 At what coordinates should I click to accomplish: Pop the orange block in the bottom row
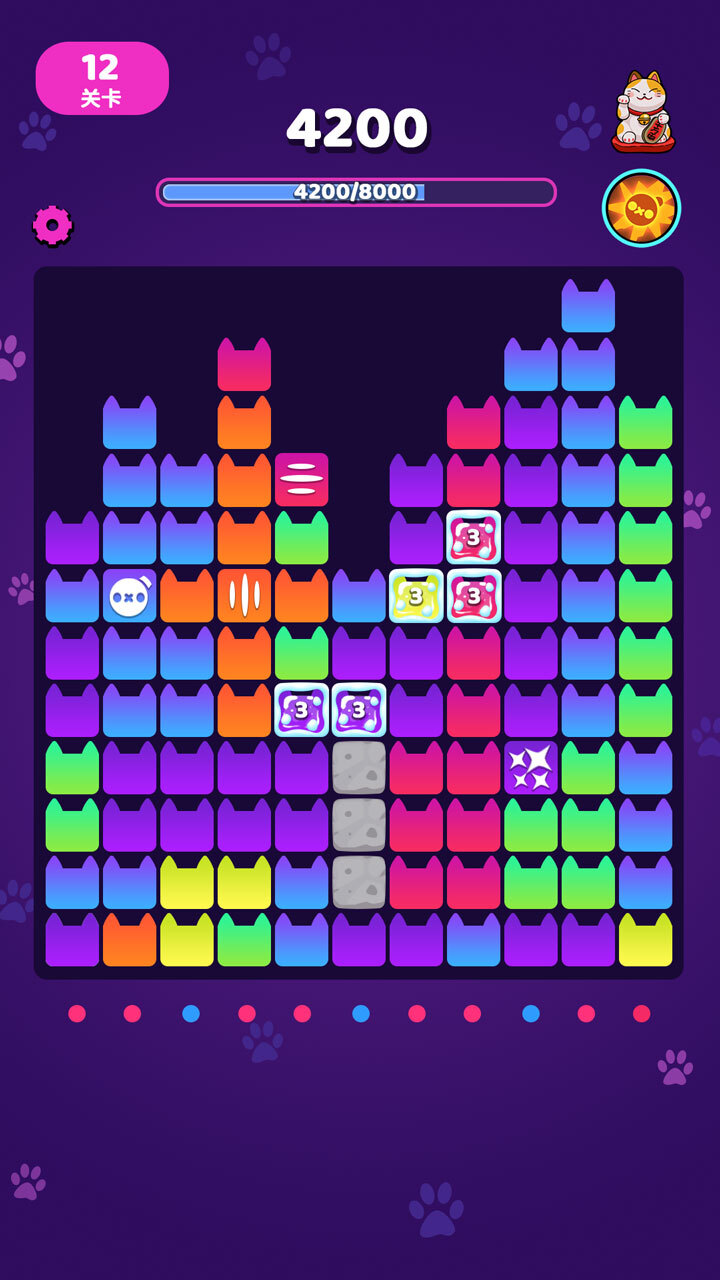129,942
